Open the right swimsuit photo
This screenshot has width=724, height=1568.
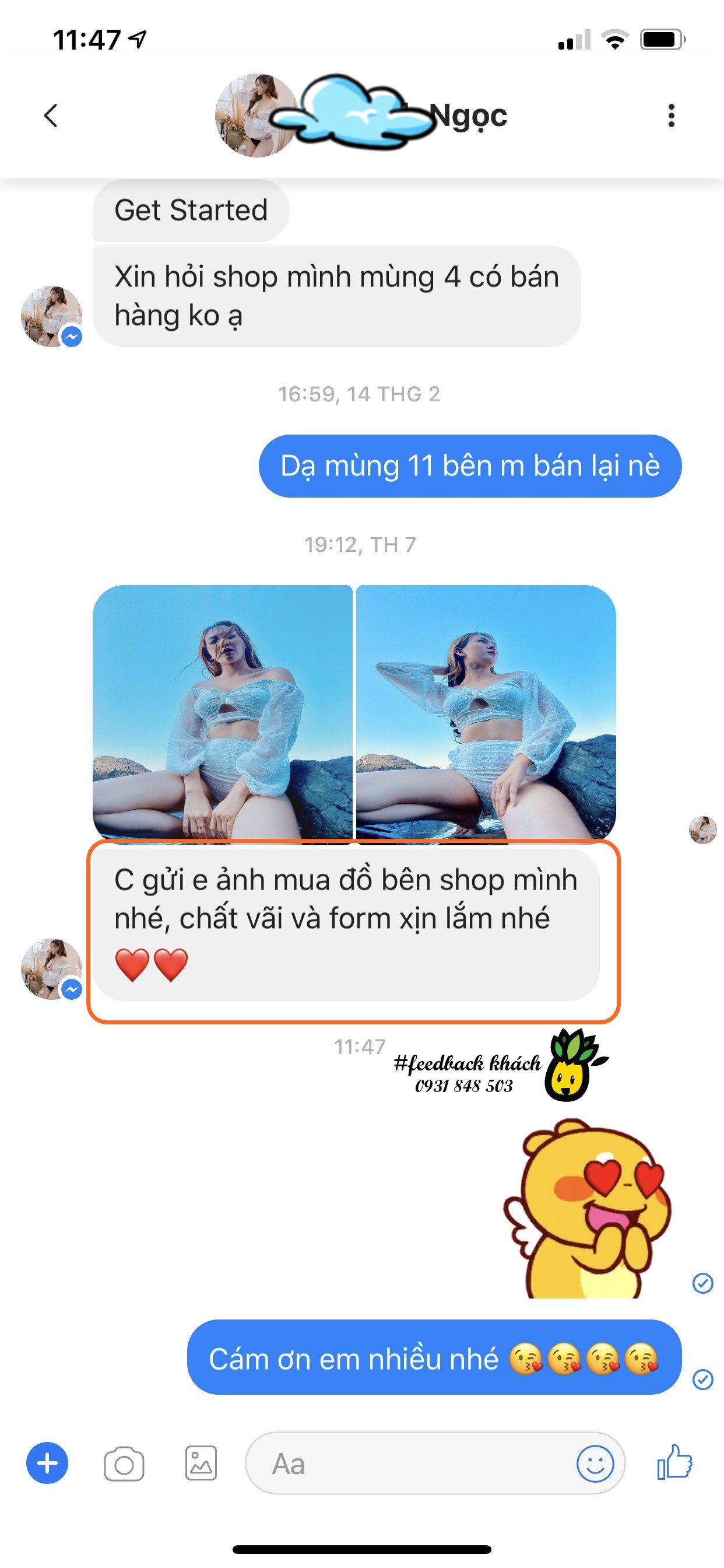(486, 713)
